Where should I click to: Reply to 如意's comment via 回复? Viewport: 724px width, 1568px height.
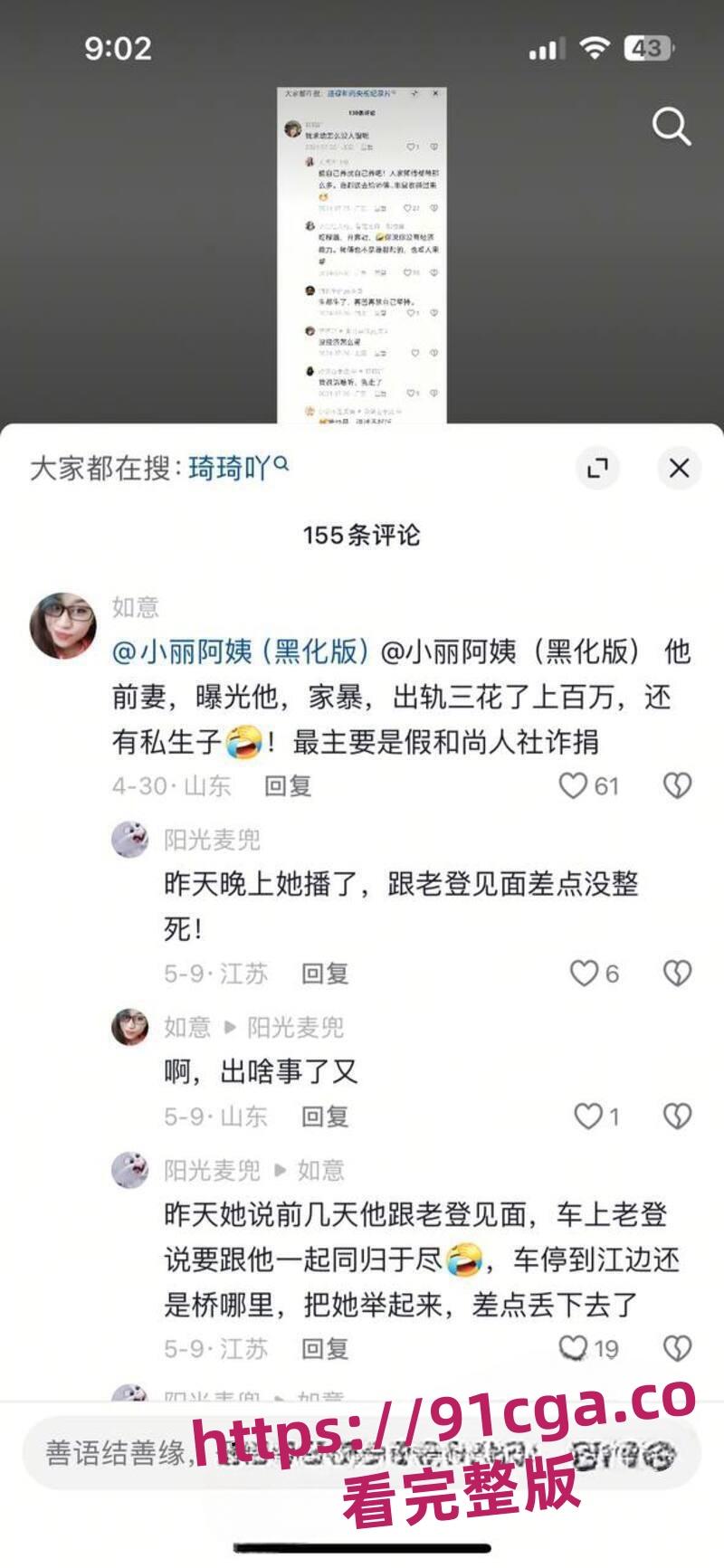[288, 787]
